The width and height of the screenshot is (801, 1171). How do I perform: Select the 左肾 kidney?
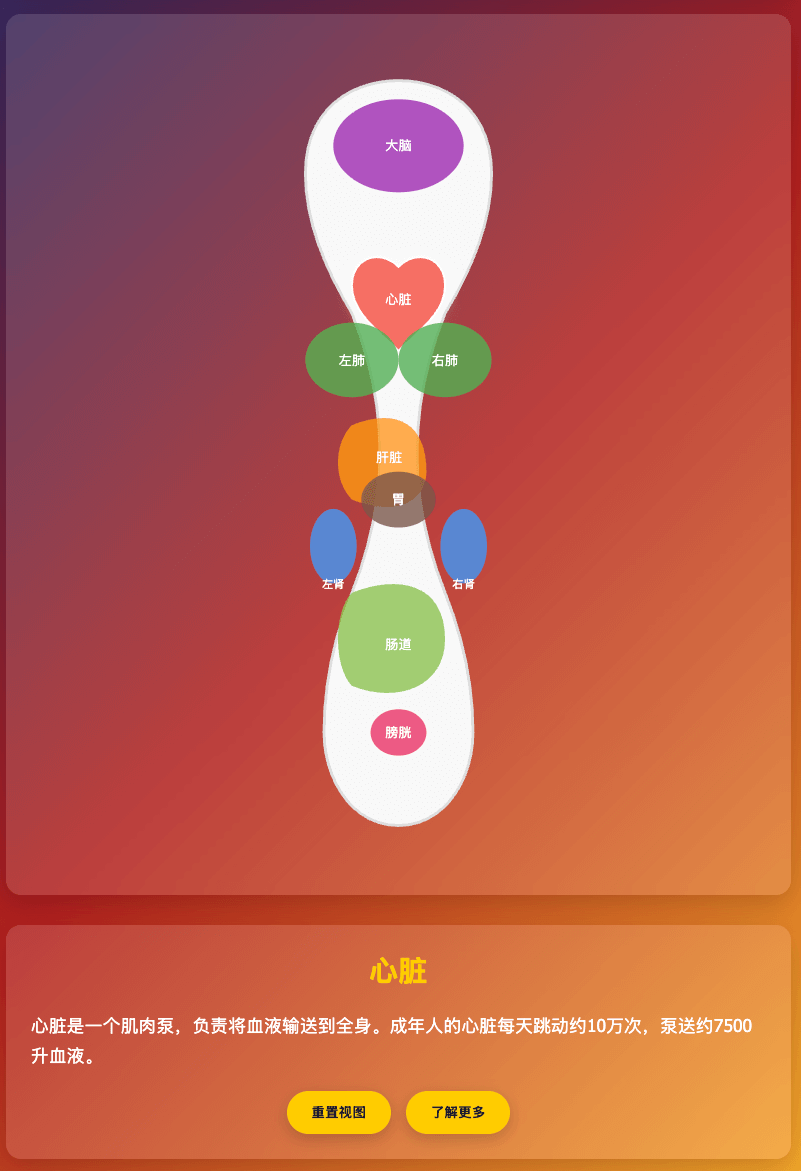coord(333,546)
